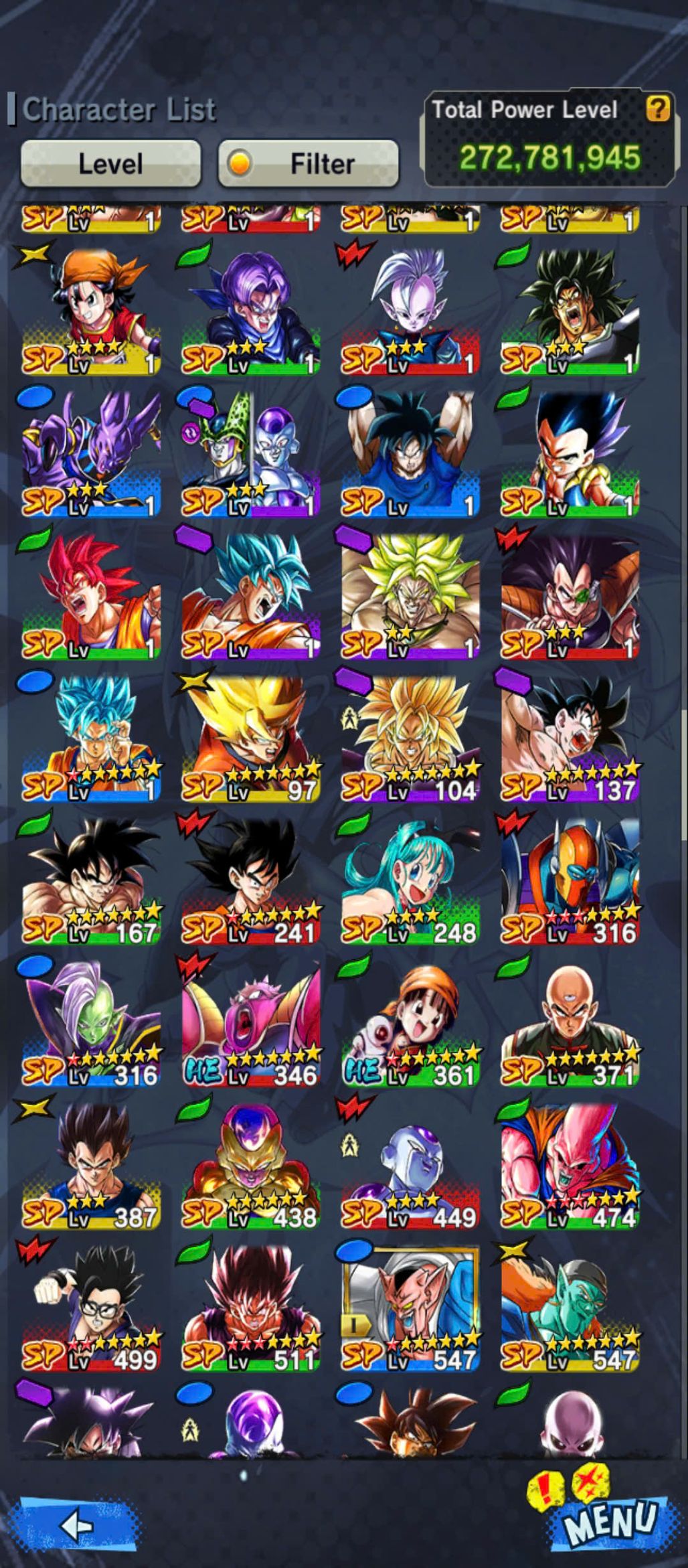Image resolution: width=688 pixels, height=1568 pixels.
Task: Open the character card at level 167
Action: [91, 878]
